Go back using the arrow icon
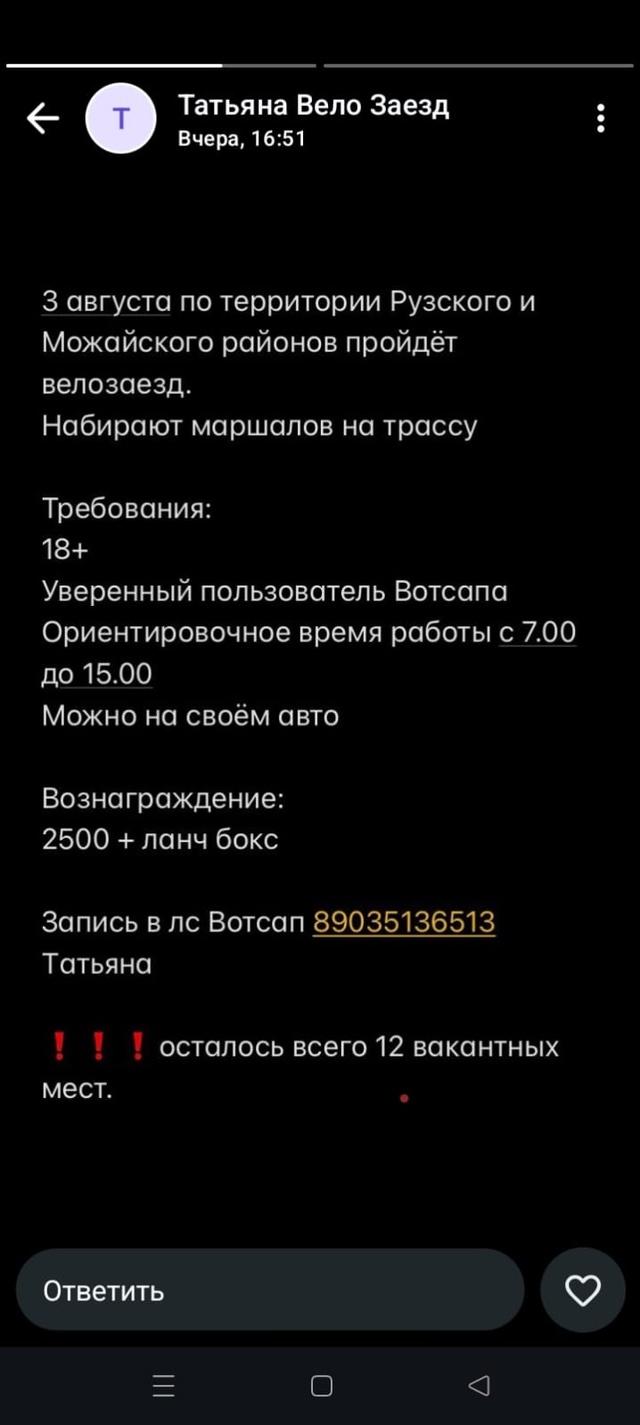This screenshot has height=1425, width=640. [x=42, y=119]
